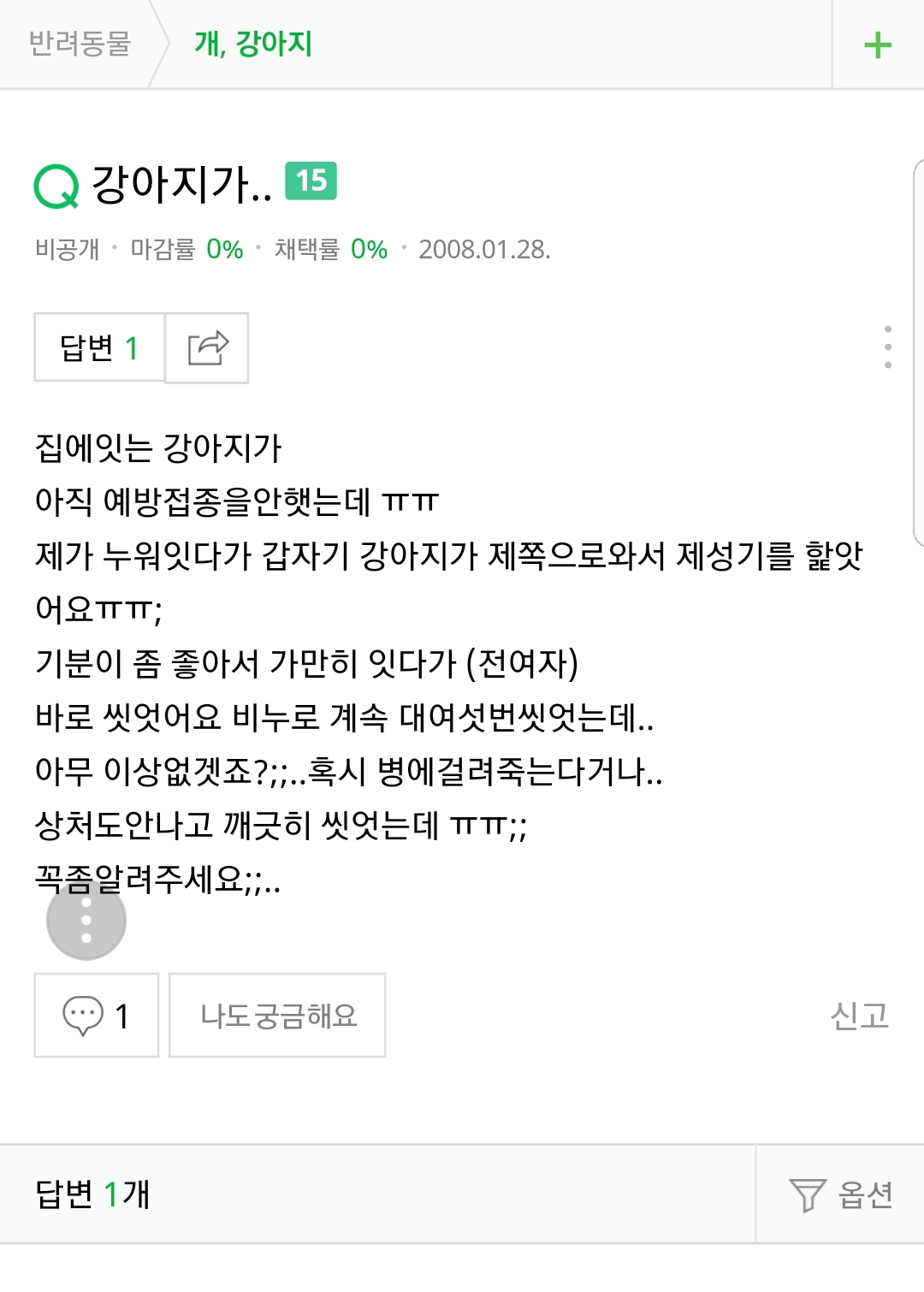Tap the gray floating menu button
This screenshot has height=1292, width=924.
click(x=86, y=920)
